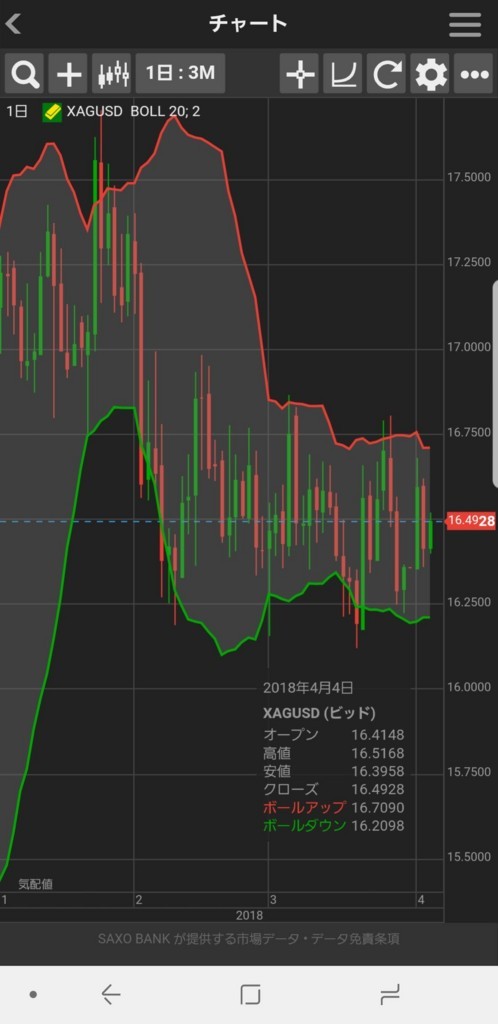Image resolution: width=498 pixels, height=1024 pixels.
Task: Tap the system back button
Action: coord(111,995)
